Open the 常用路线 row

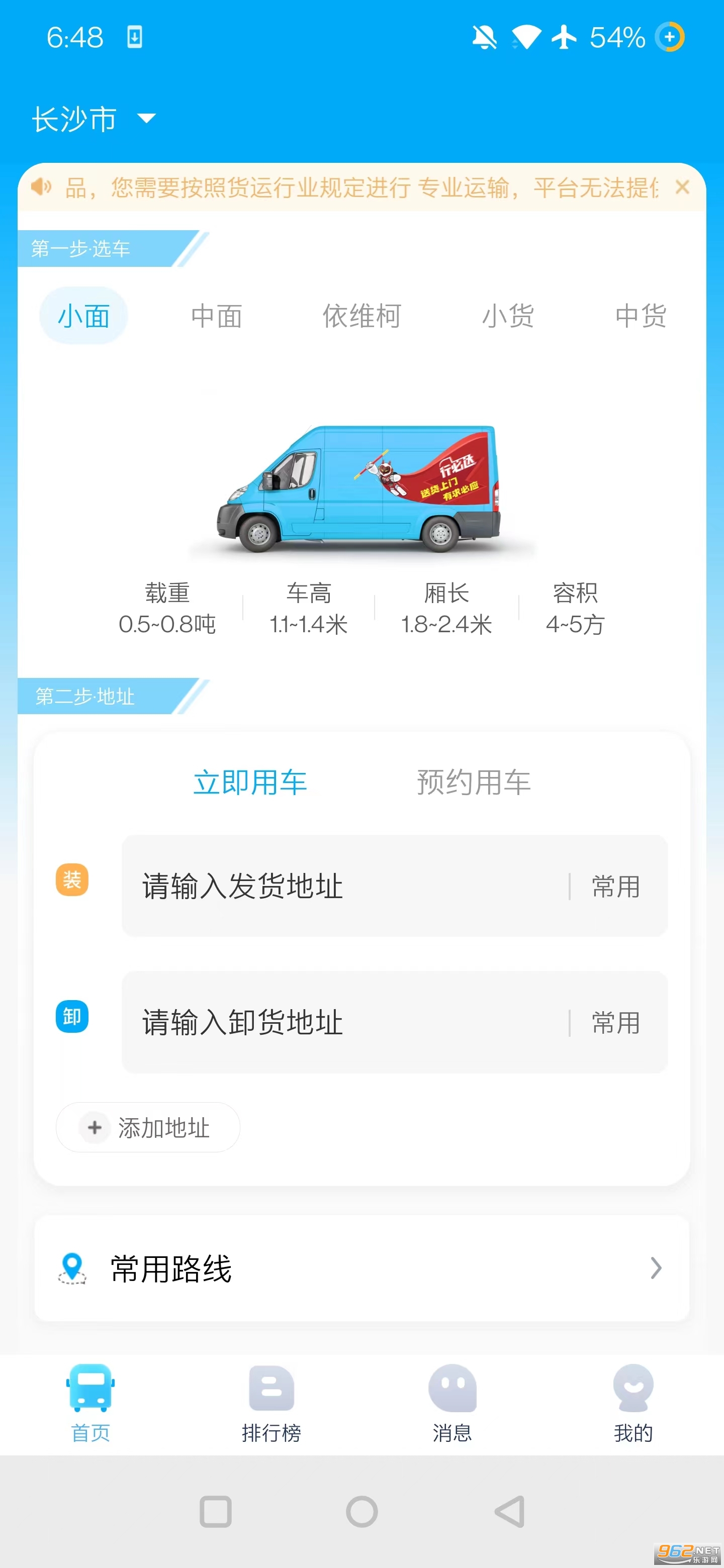[361, 1268]
